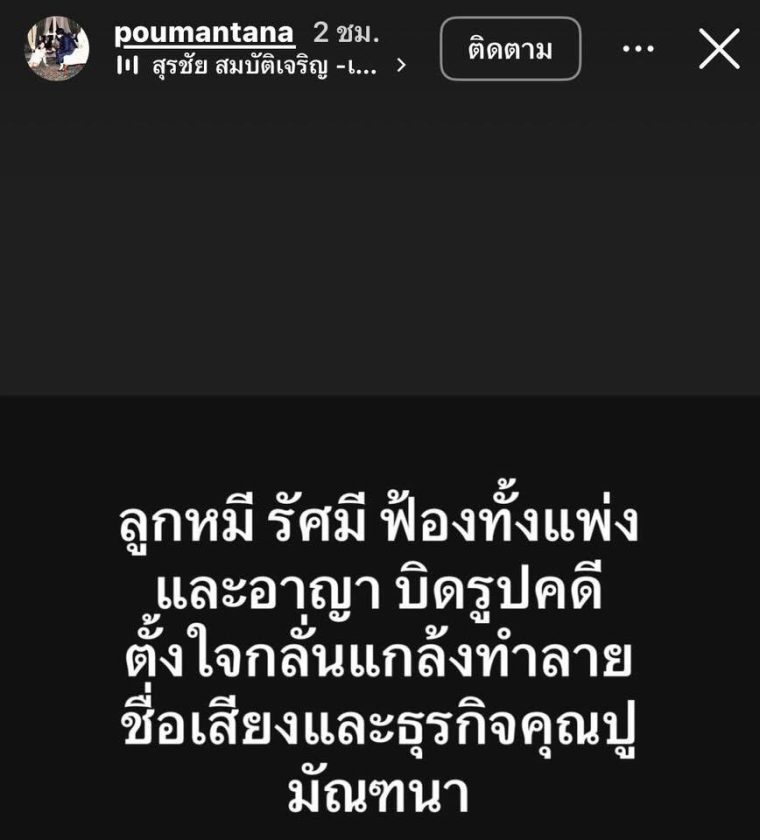Tap the ติดตาม follow button
The image size is (760, 840).
pos(510,49)
